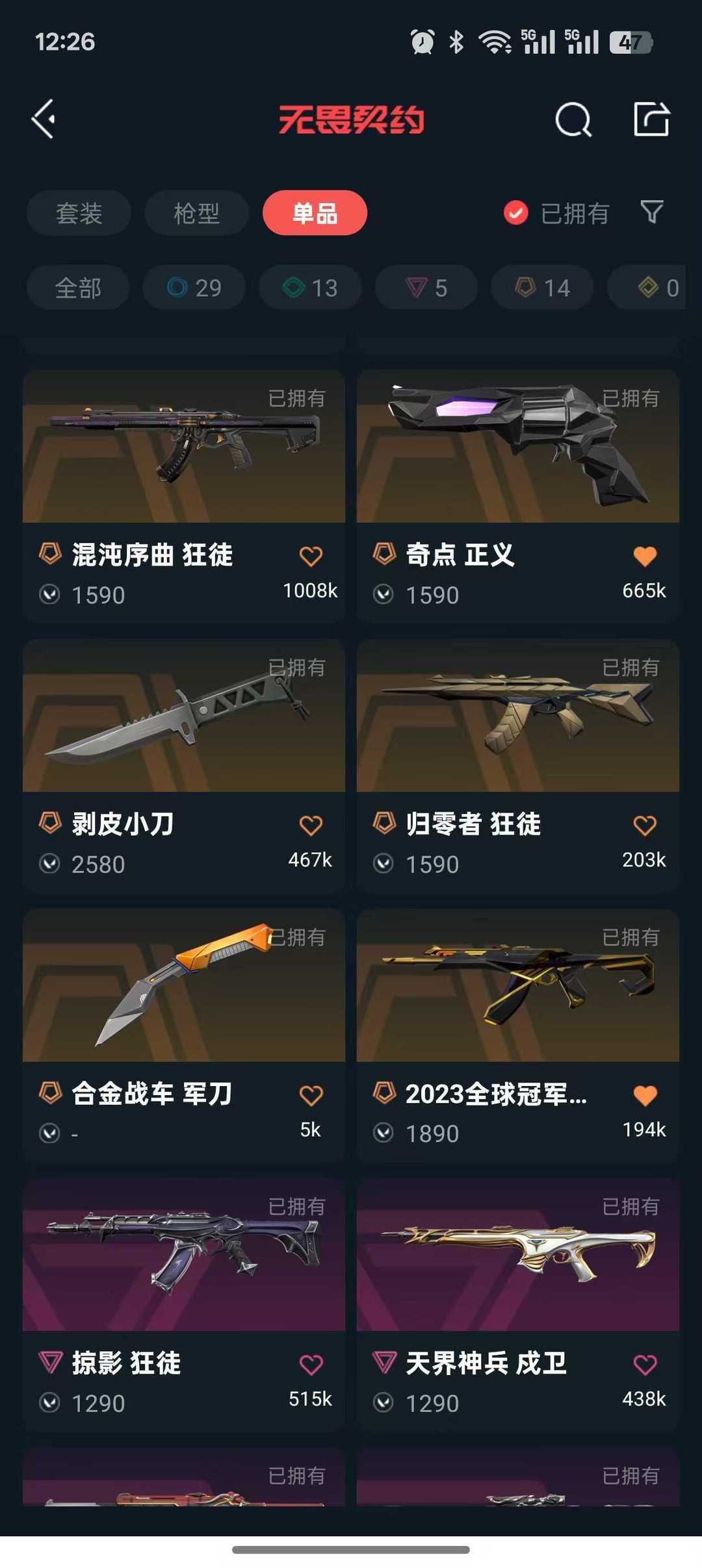This screenshot has width=702, height=1568.
Task: Like the 合金战车 军刀 skin
Action: coord(311,1096)
